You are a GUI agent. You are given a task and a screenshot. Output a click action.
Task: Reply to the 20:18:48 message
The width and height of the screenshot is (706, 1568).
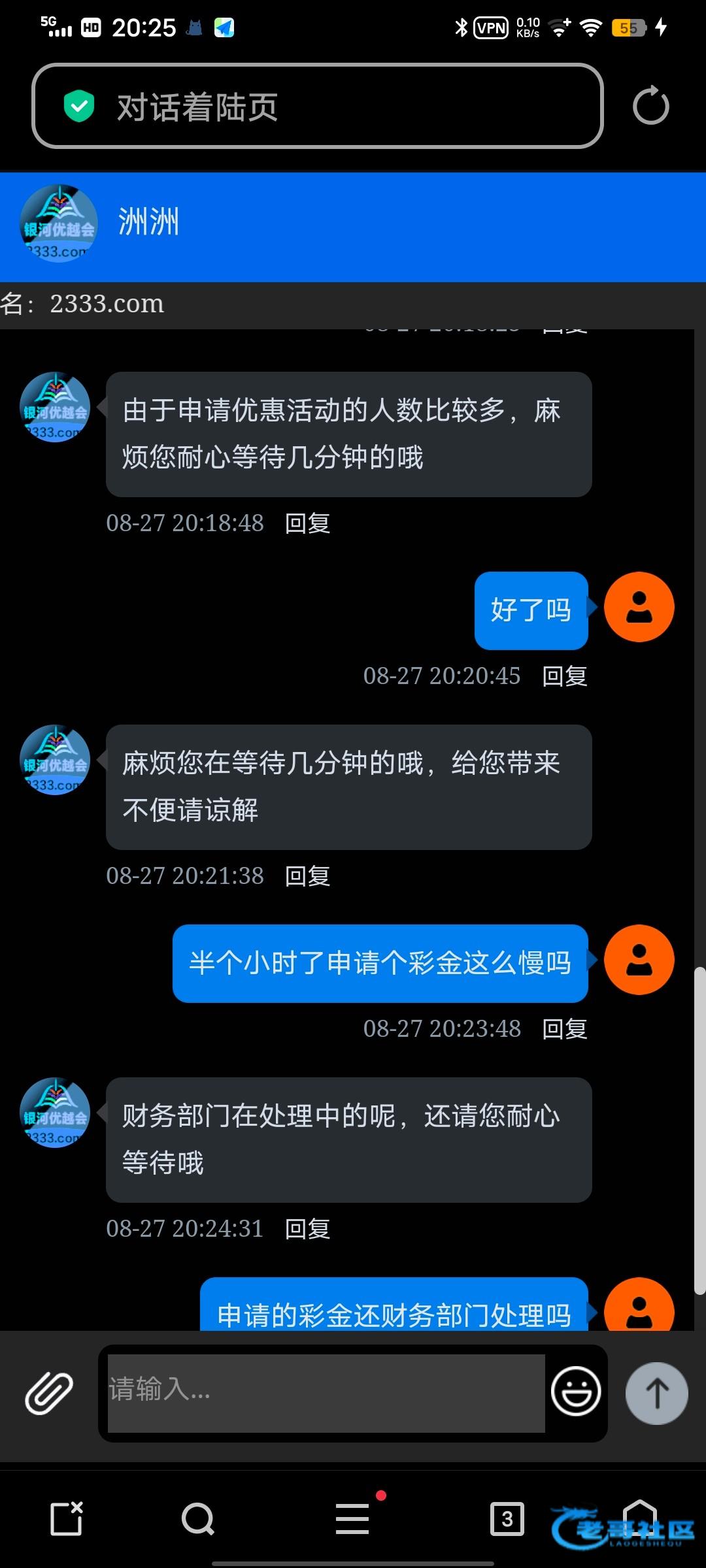click(307, 523)
